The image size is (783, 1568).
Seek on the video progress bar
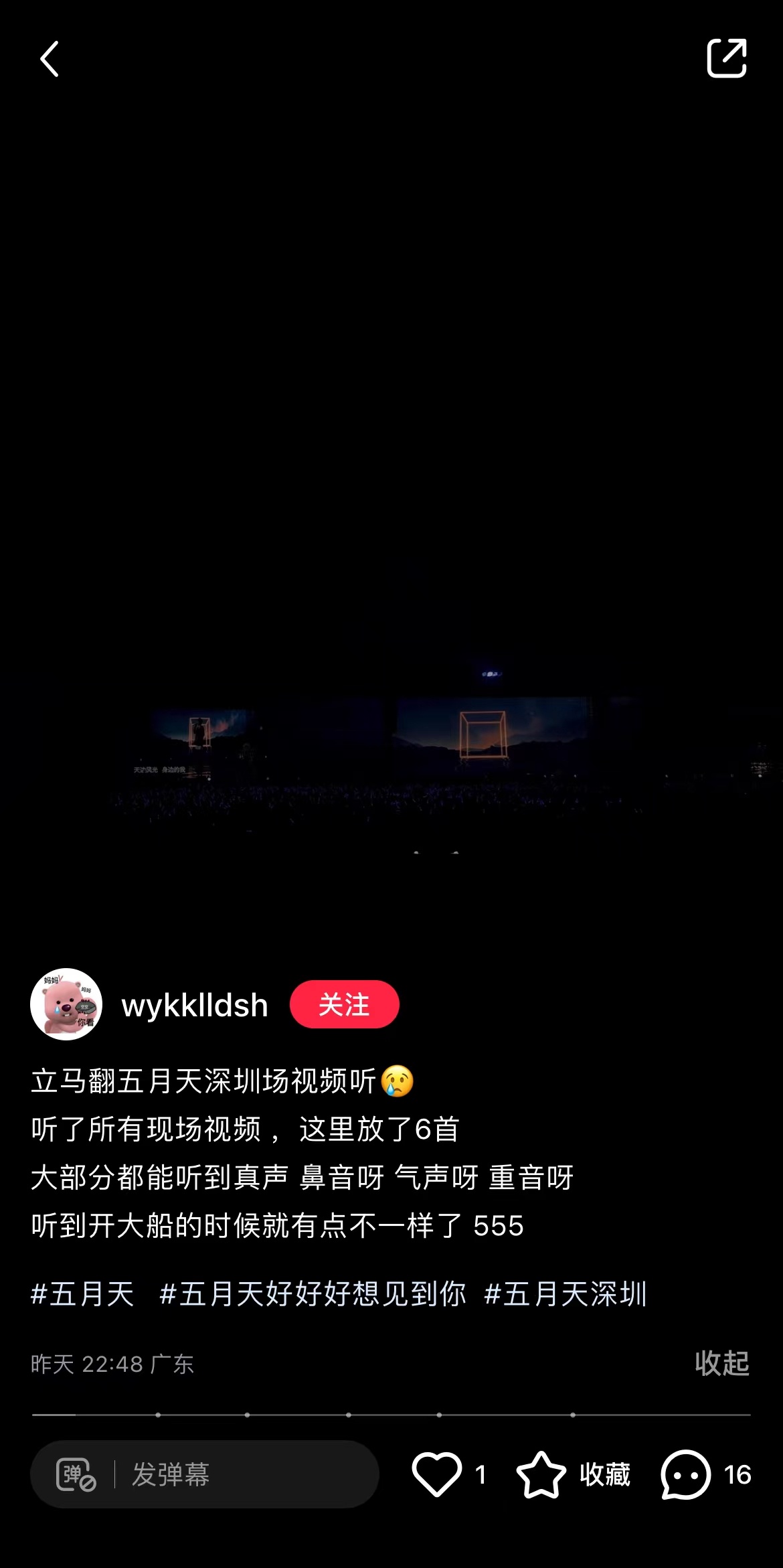391,1415
